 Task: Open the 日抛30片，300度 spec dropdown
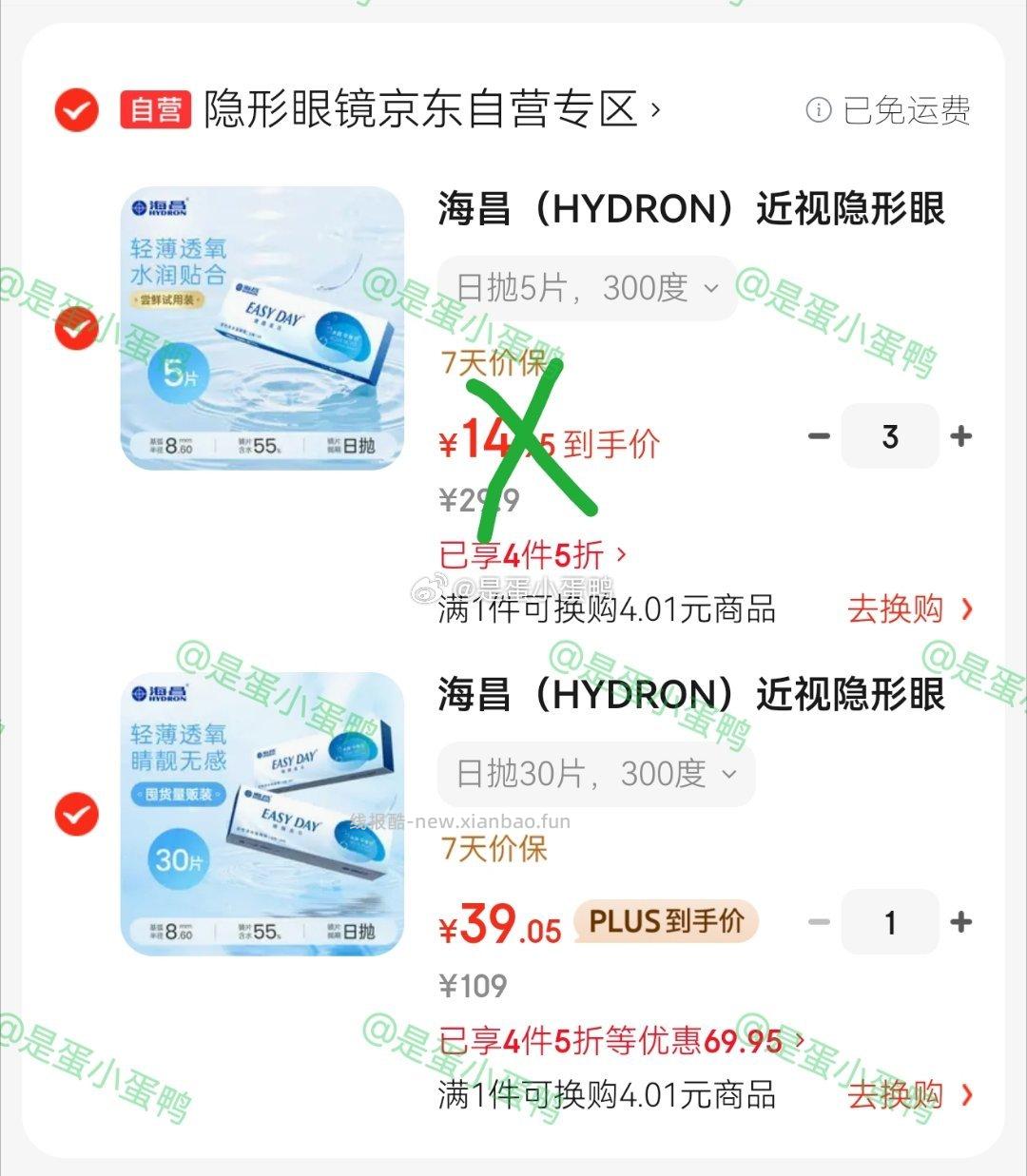pos(596,774)
